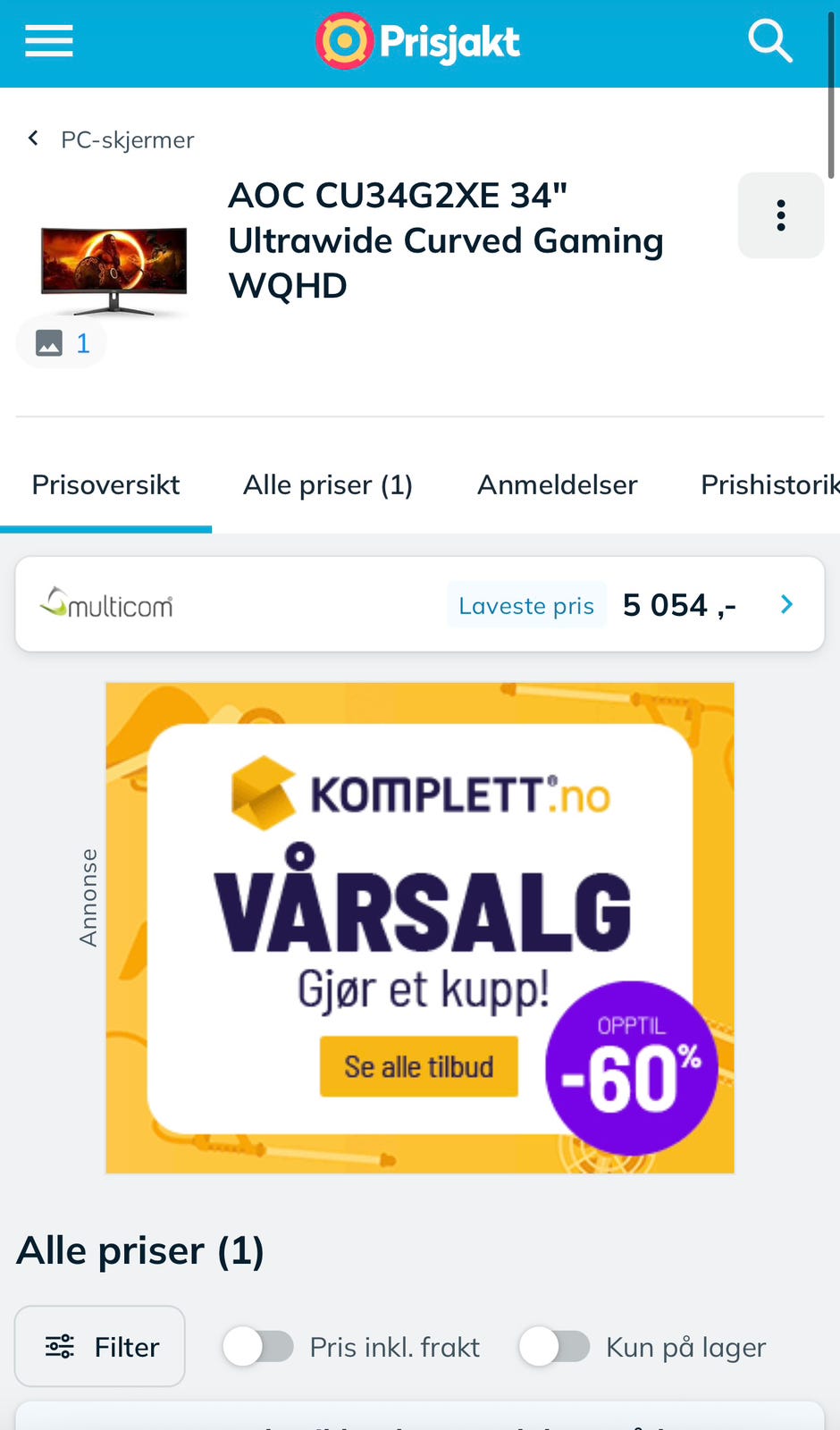
Task: Click the image count badge on product photo
Action: pos(61,342)
